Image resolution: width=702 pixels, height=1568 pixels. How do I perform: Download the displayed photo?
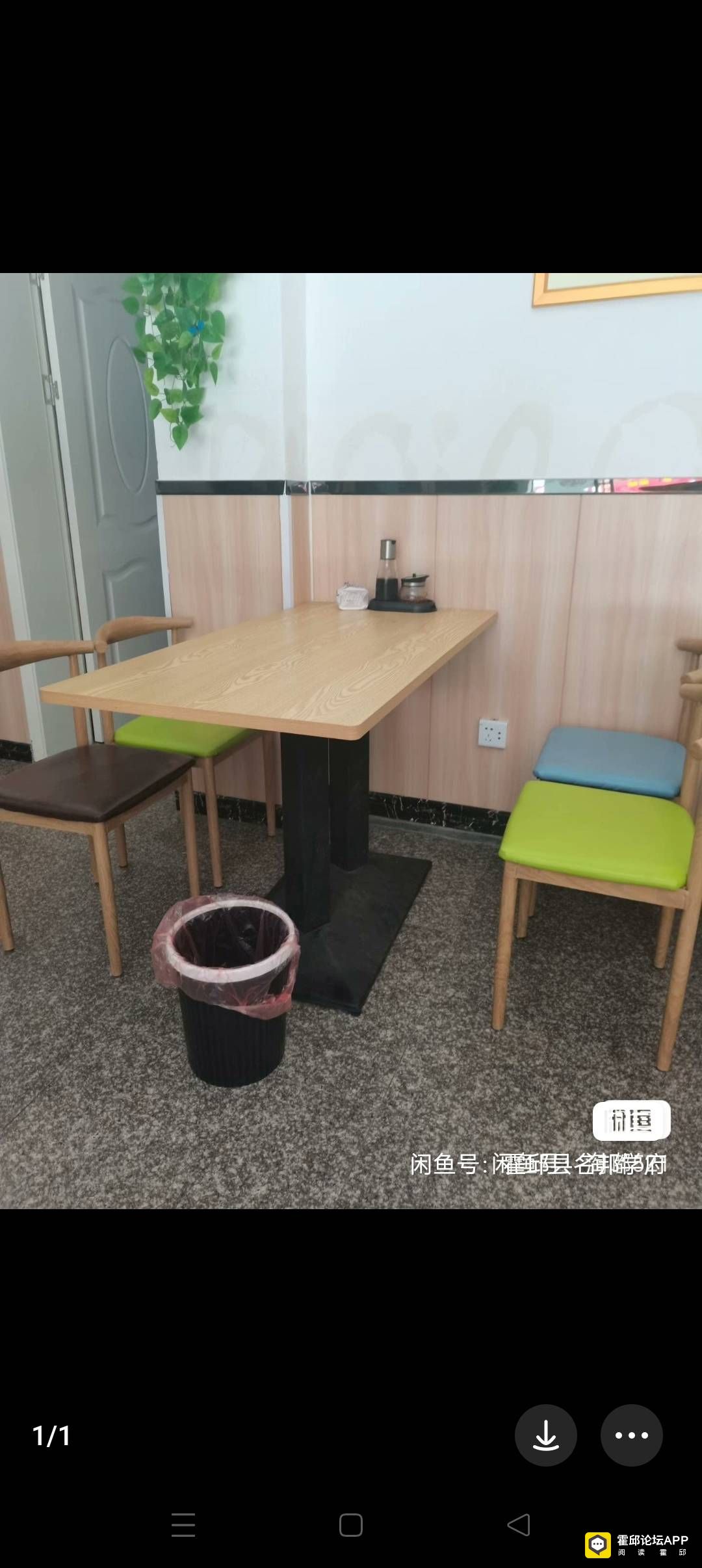click(x=545, y=1435)
